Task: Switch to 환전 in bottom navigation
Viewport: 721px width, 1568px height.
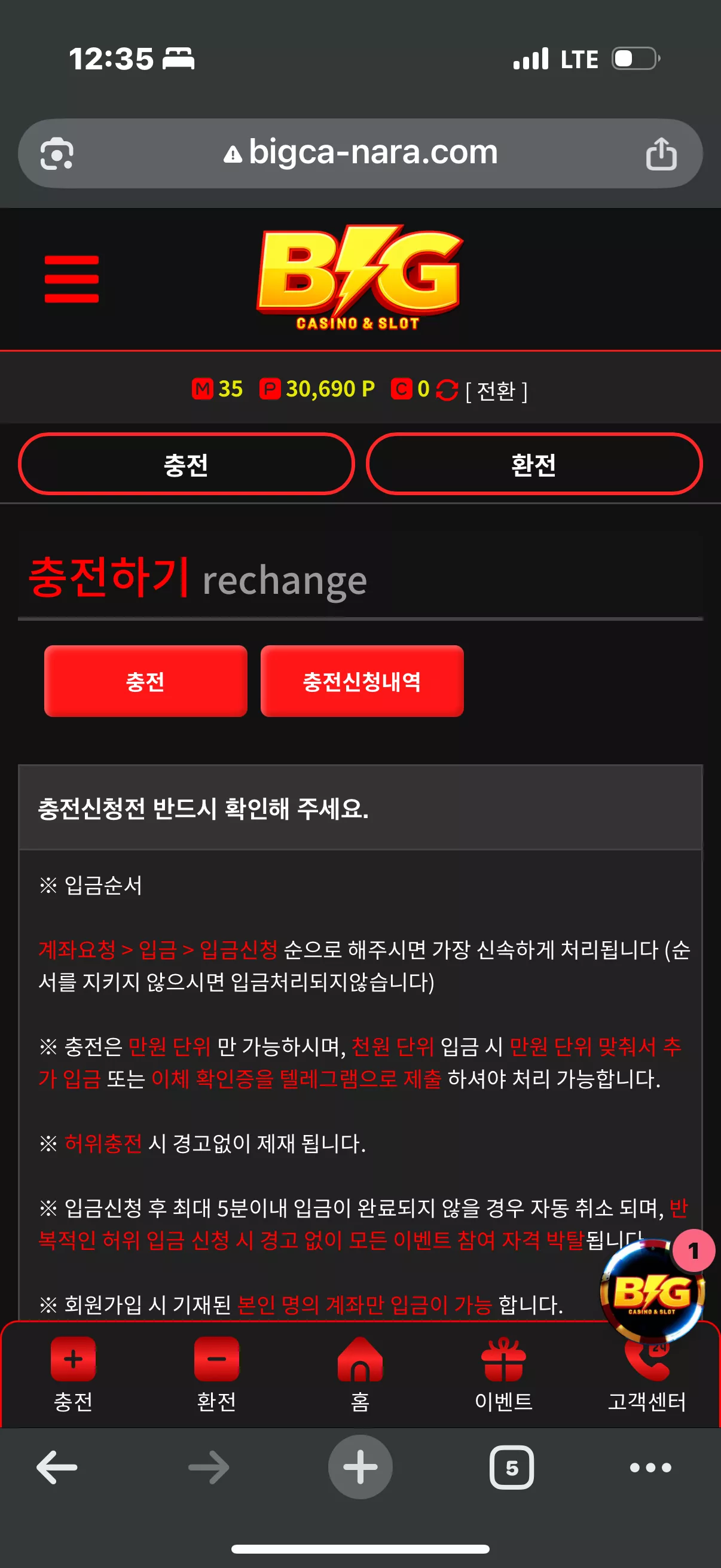Action: point(216,1375)
